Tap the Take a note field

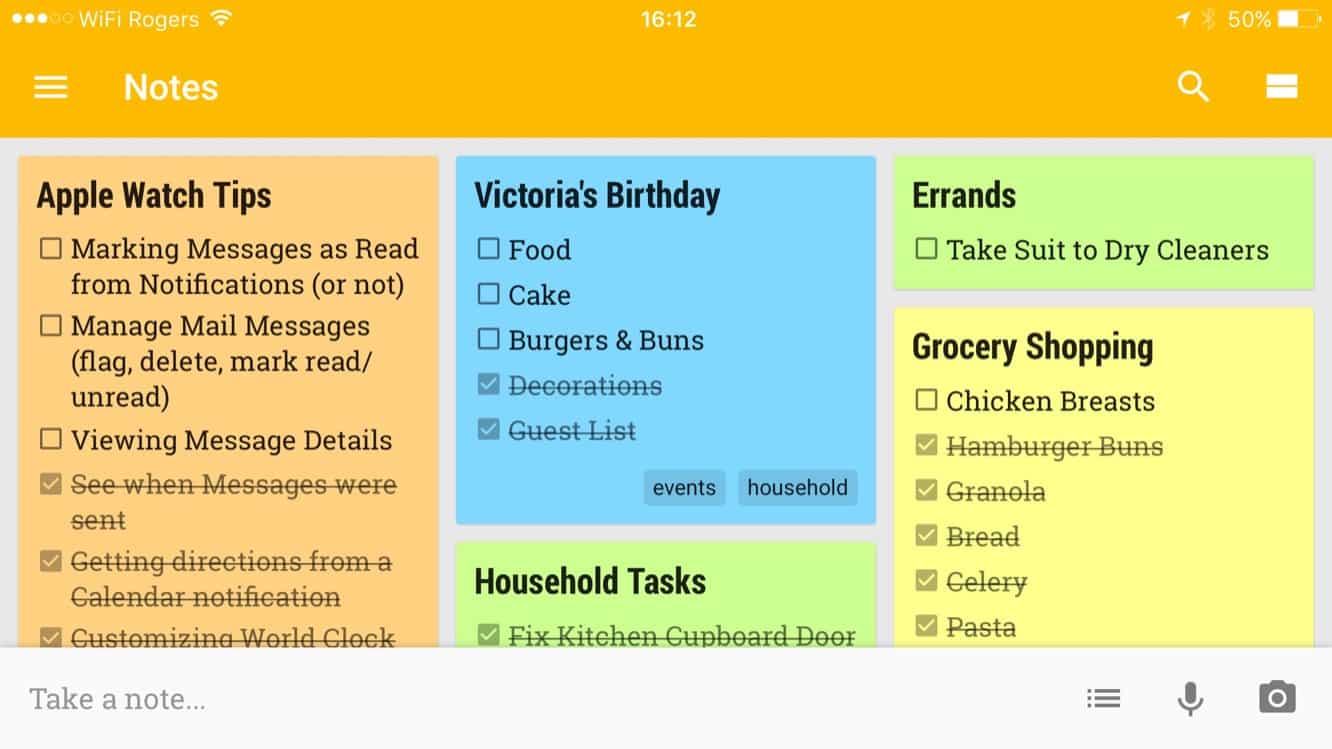pyautogui.click(x=400, y=699)
